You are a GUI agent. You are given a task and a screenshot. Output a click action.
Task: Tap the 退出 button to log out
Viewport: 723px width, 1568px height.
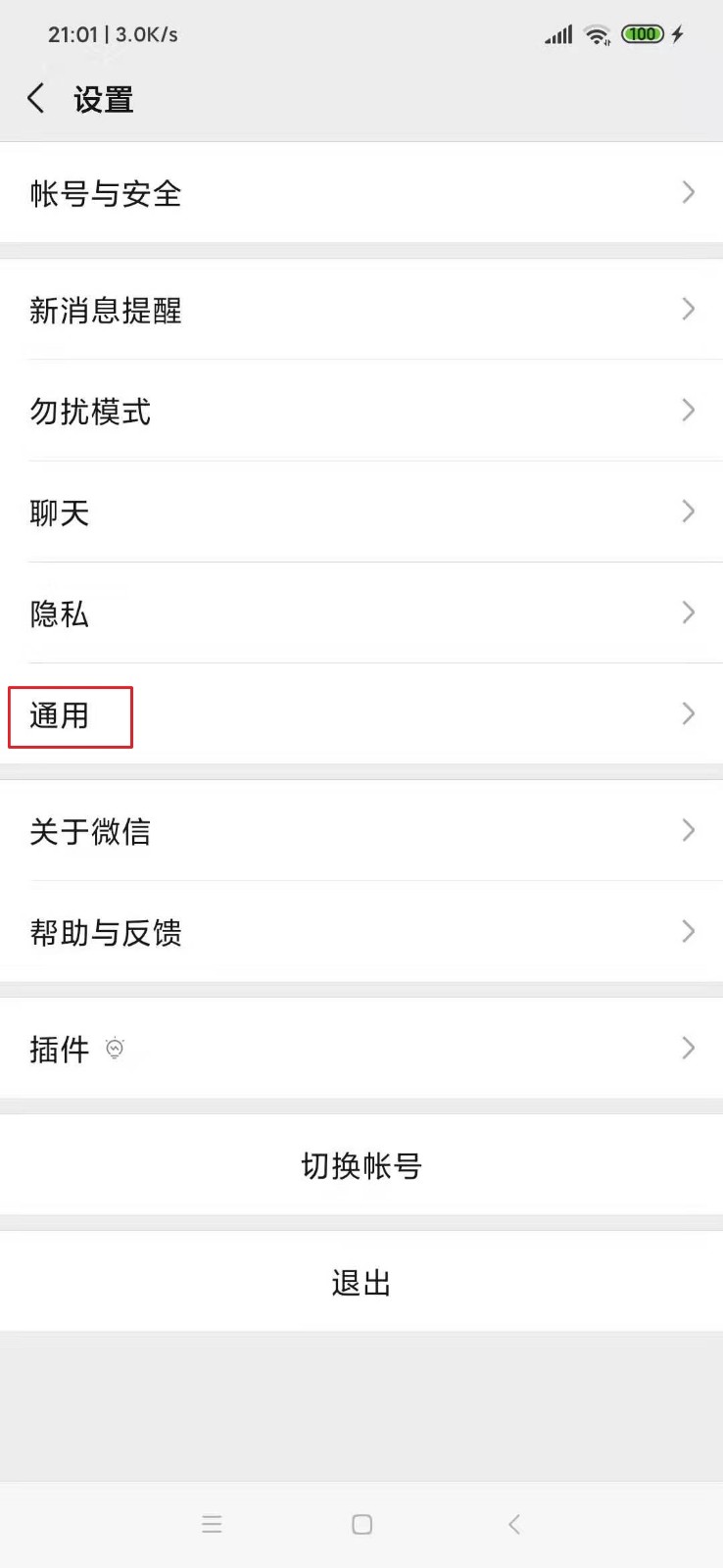click(x=361, y=1281)
